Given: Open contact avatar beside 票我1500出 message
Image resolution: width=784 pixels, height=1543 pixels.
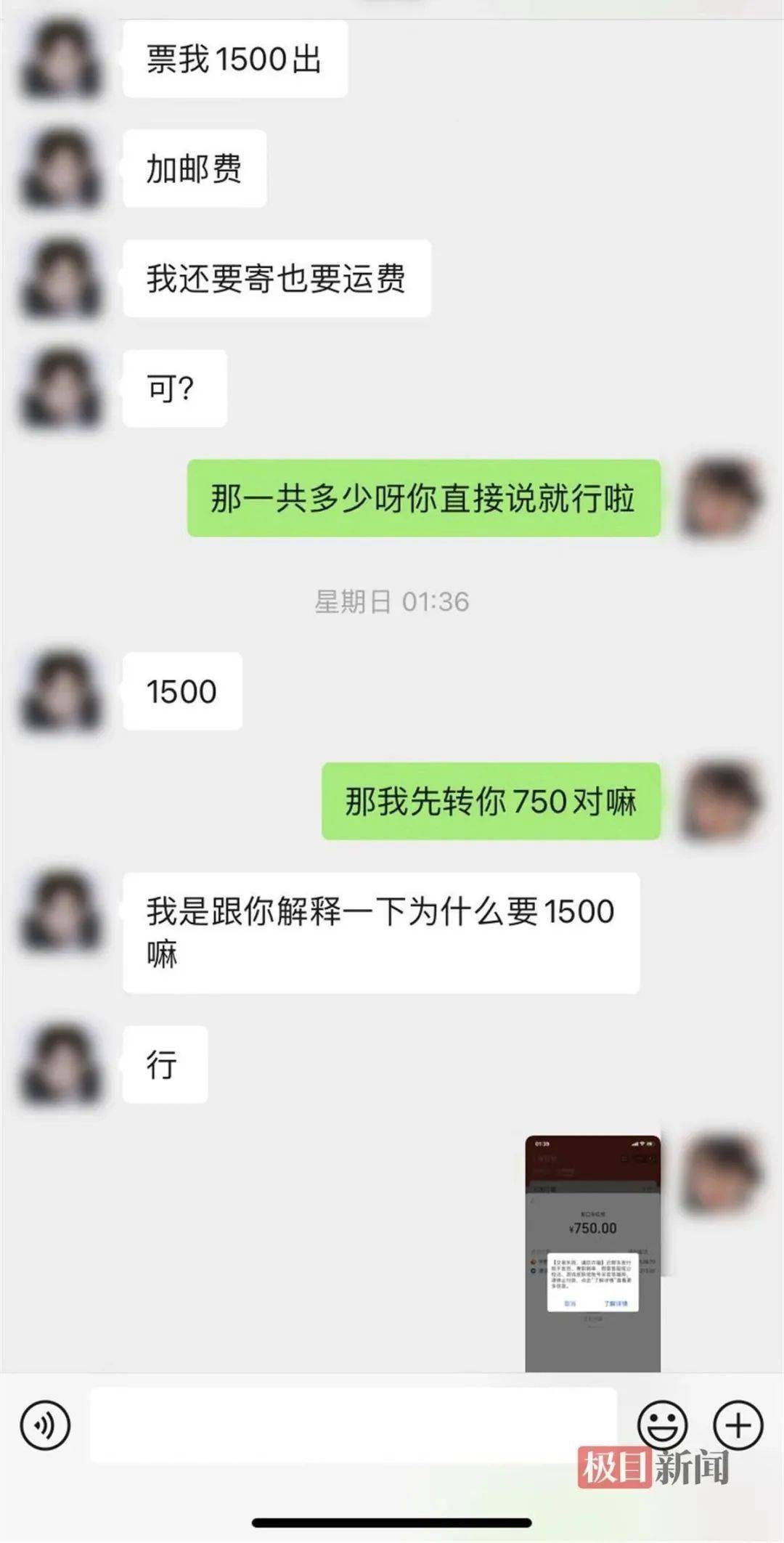Looking at the screenshot, I should [x=61, y=60].
